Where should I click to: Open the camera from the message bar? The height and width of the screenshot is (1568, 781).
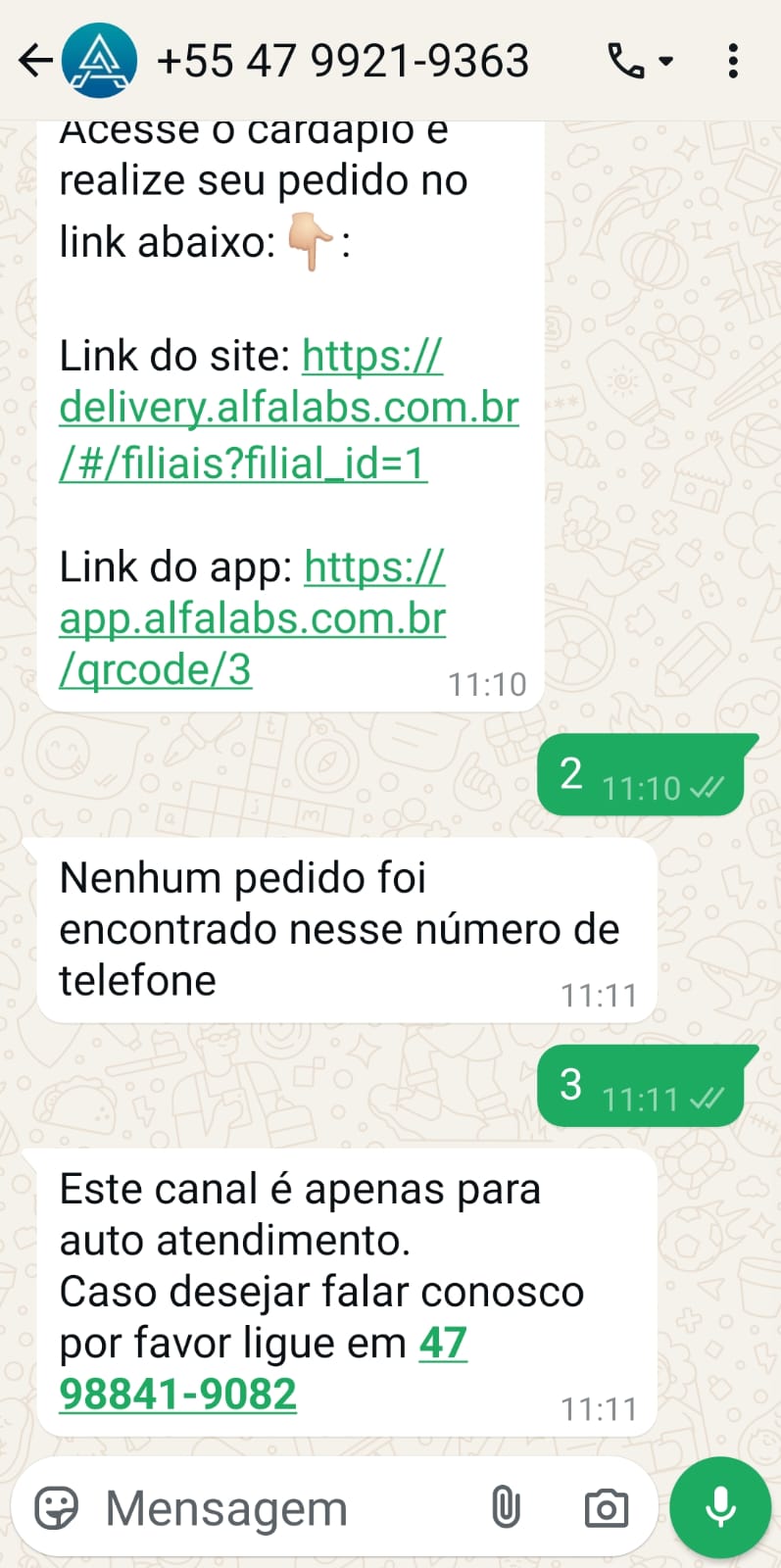click(606, 1507)
